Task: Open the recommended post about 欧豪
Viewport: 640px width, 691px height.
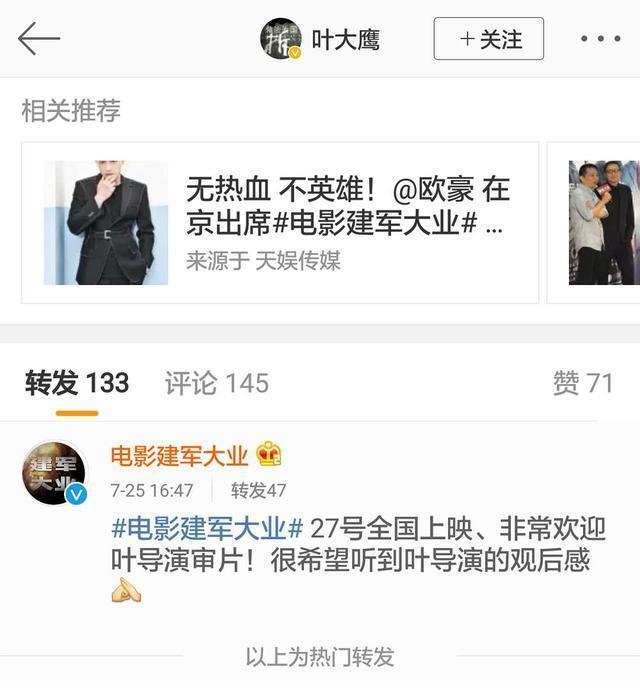Action: tap(280, 222)
